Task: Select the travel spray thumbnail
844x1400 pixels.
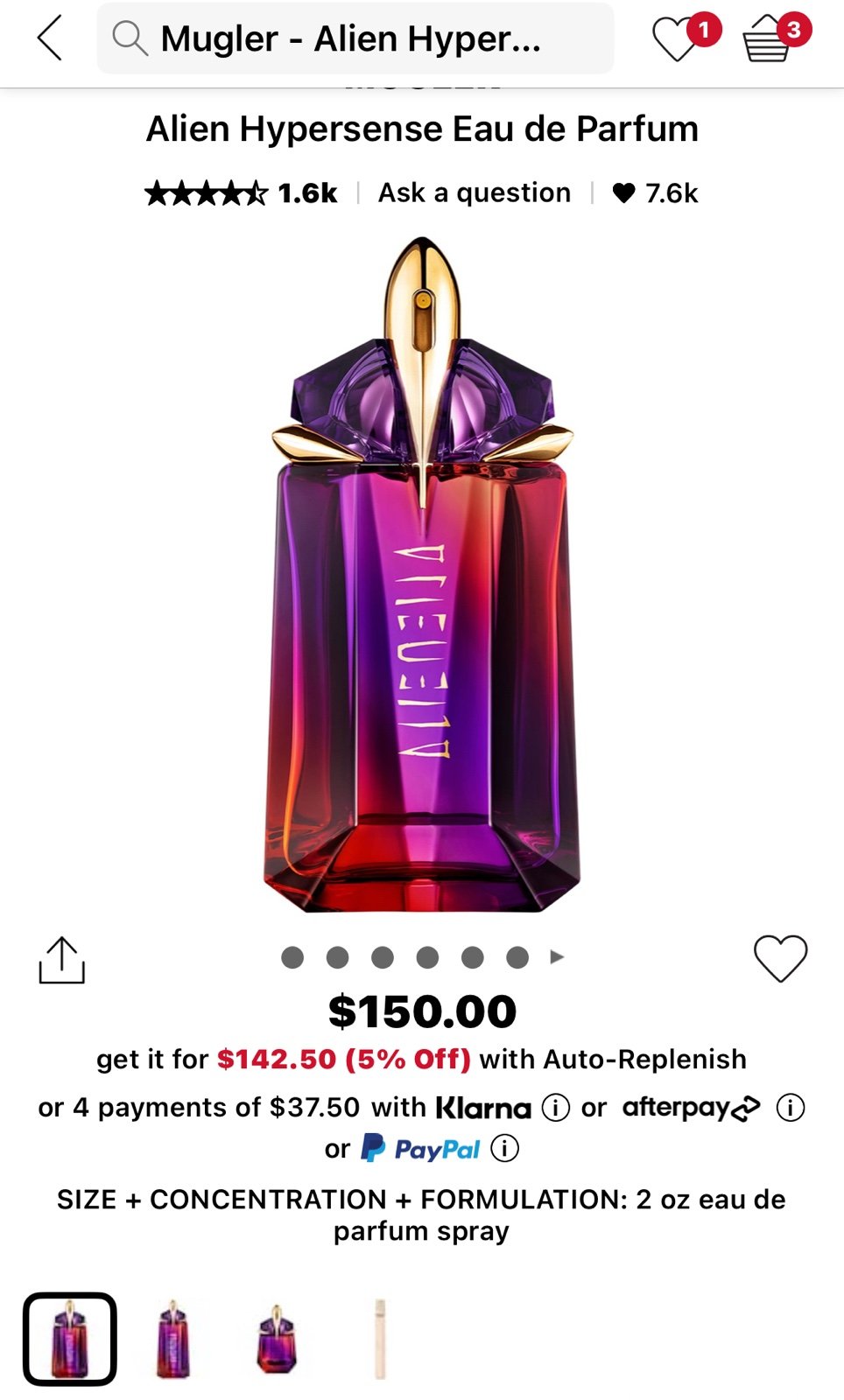Action: click(x=380, y=1339)
